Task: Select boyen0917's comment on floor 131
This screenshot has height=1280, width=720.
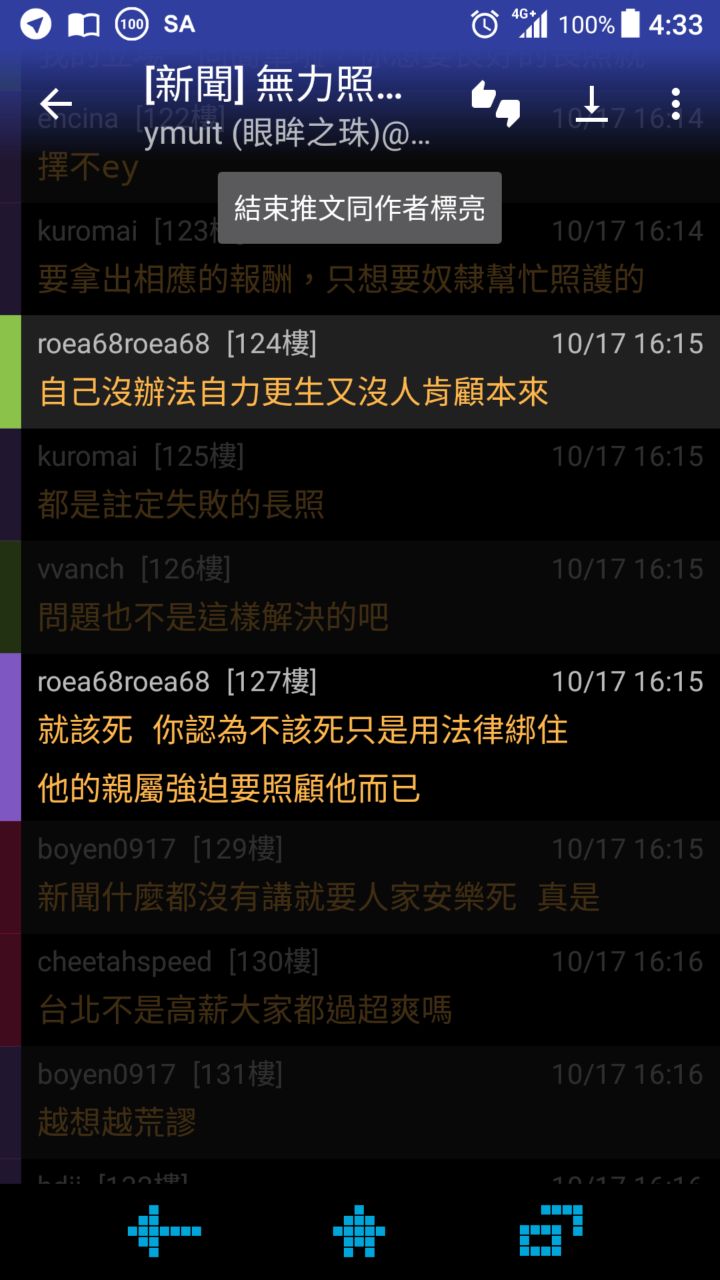Action: coord(360,1102)
